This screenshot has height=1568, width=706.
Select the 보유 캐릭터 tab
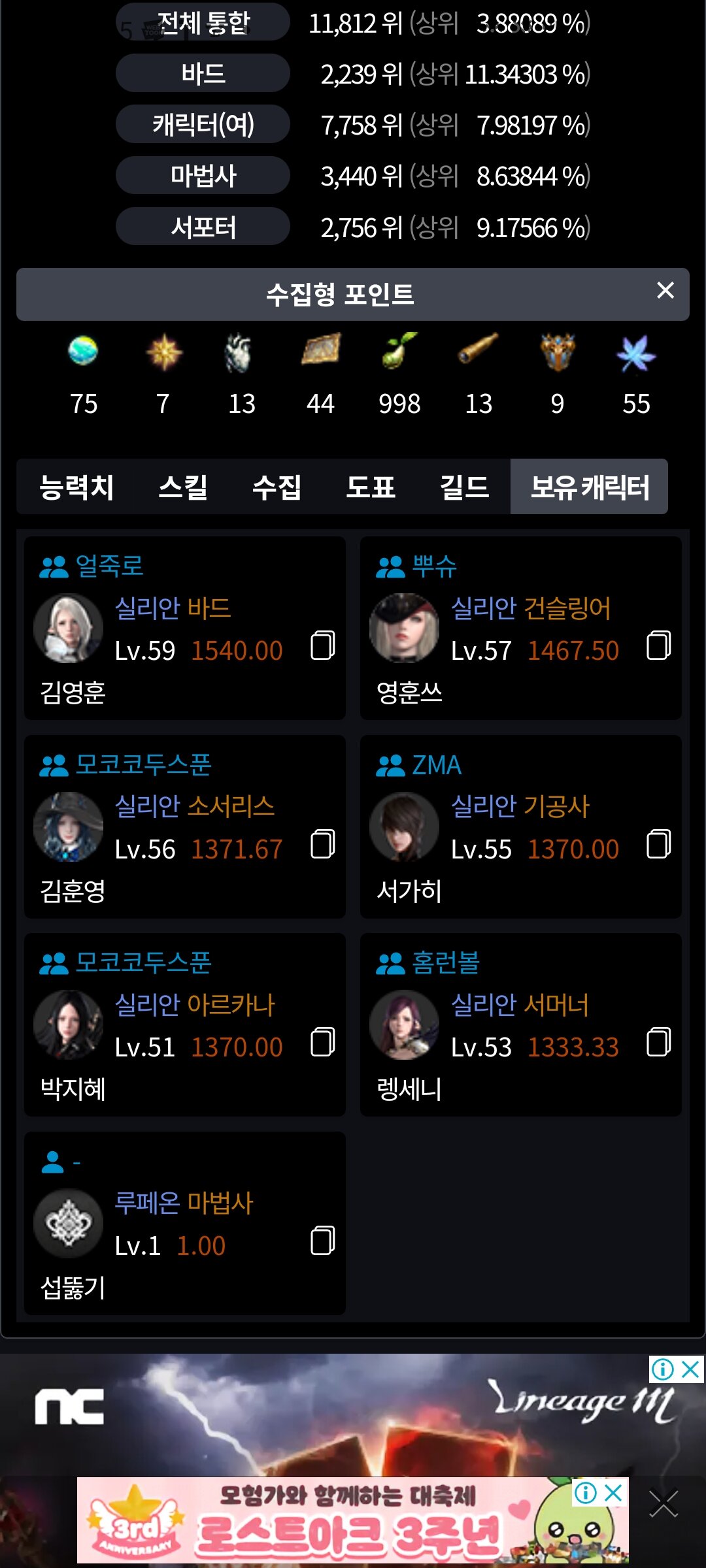point(589,487)
